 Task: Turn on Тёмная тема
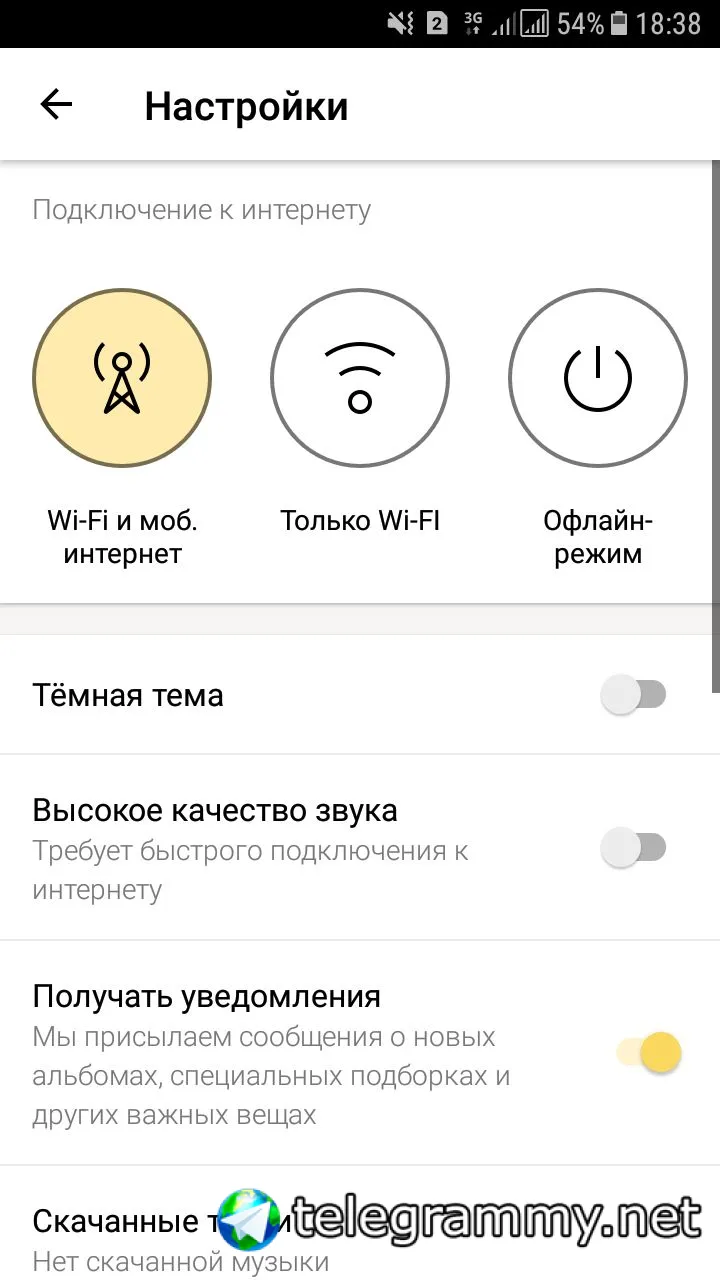(x=633, y=694)
